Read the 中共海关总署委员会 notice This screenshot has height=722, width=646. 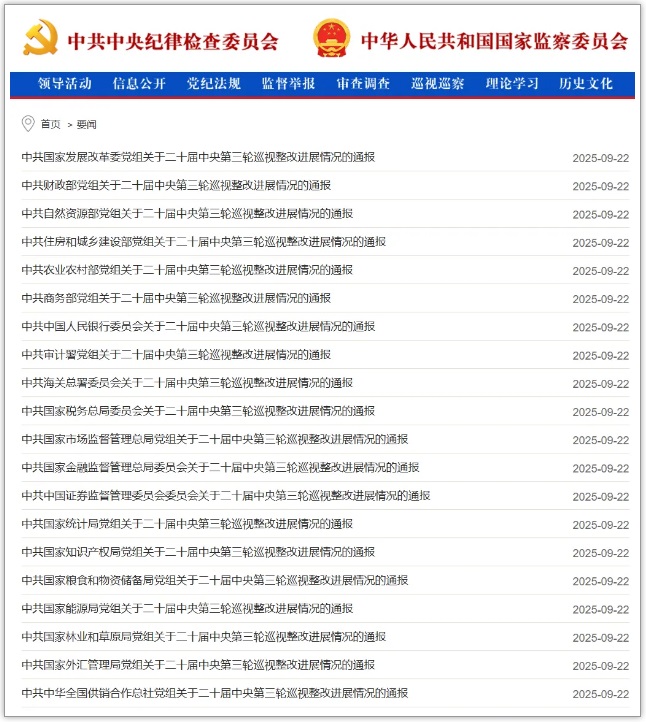coord(187,382)
